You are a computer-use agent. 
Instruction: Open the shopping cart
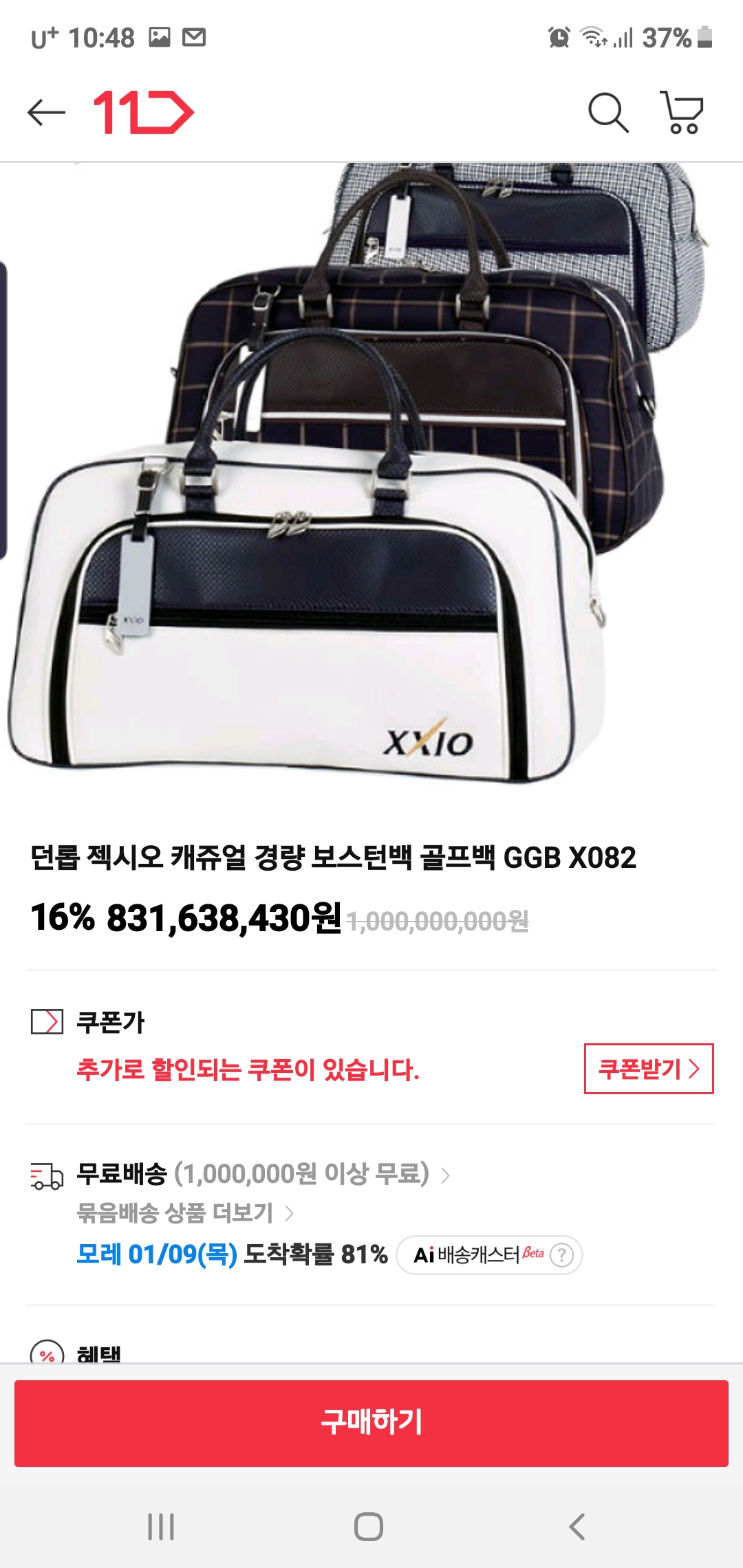(682, 112)
